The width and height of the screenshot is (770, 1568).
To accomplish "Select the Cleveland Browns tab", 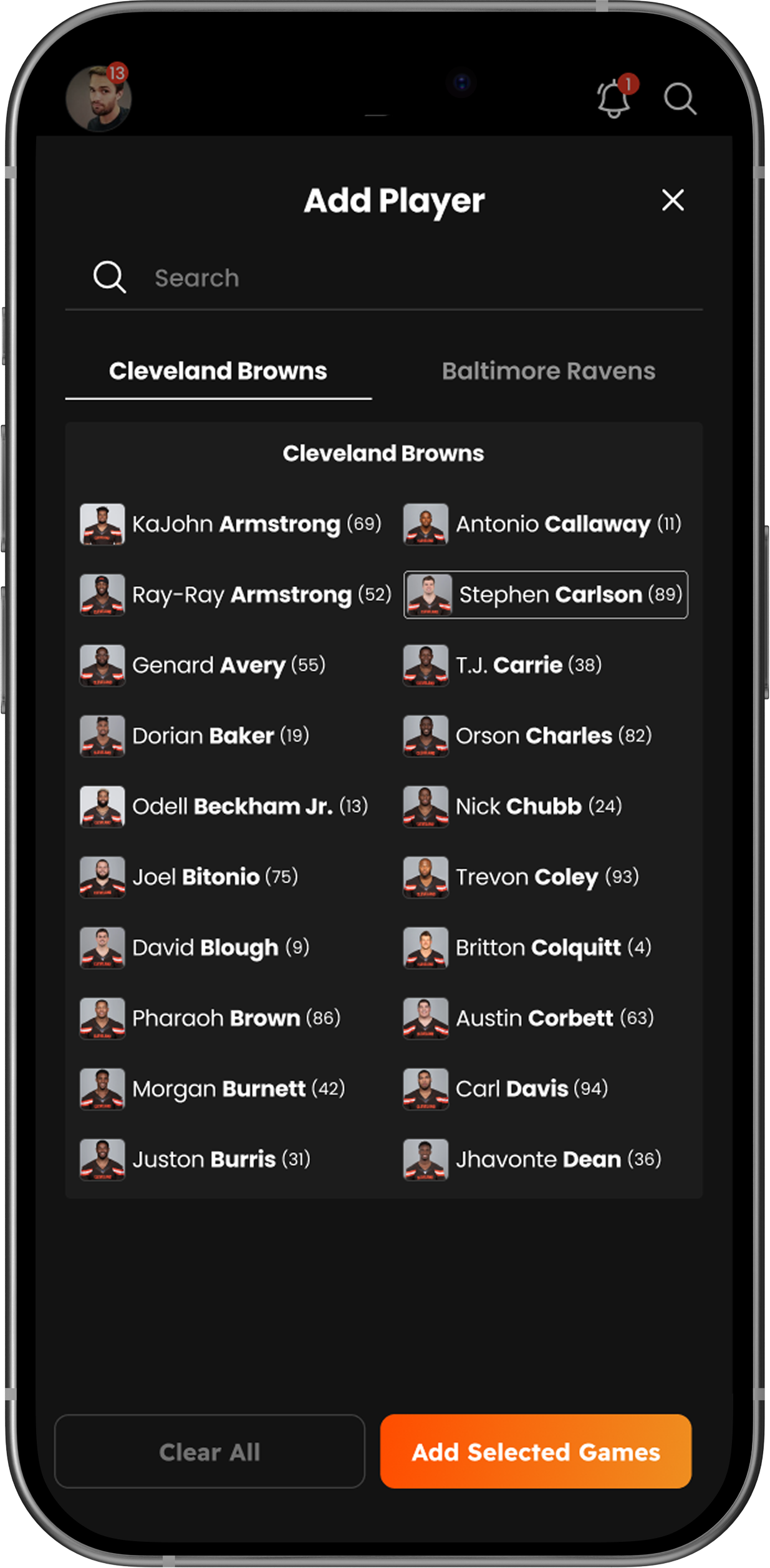I will click(x=218, y=371).
